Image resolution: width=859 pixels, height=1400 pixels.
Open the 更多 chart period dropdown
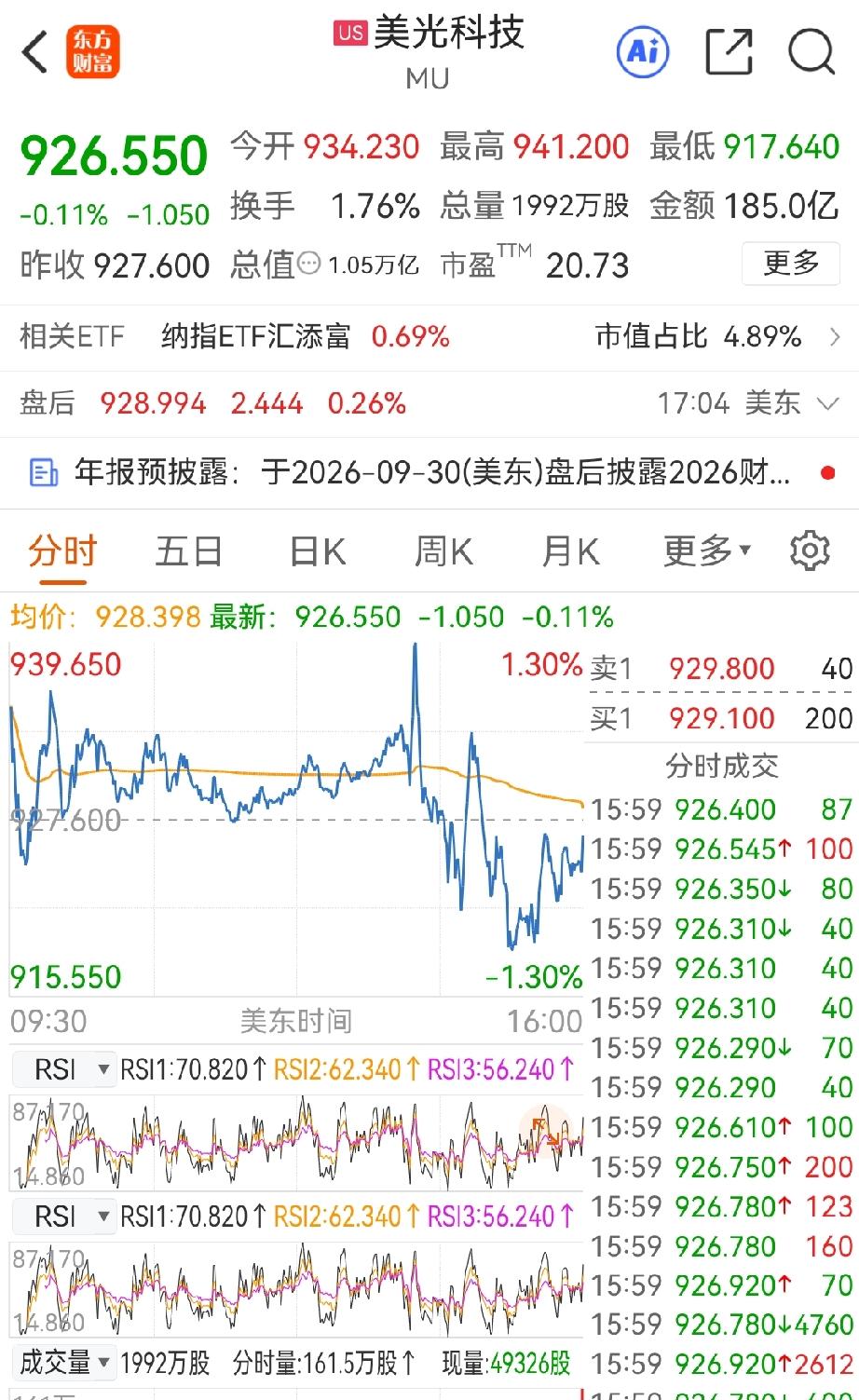coord(707,552)
